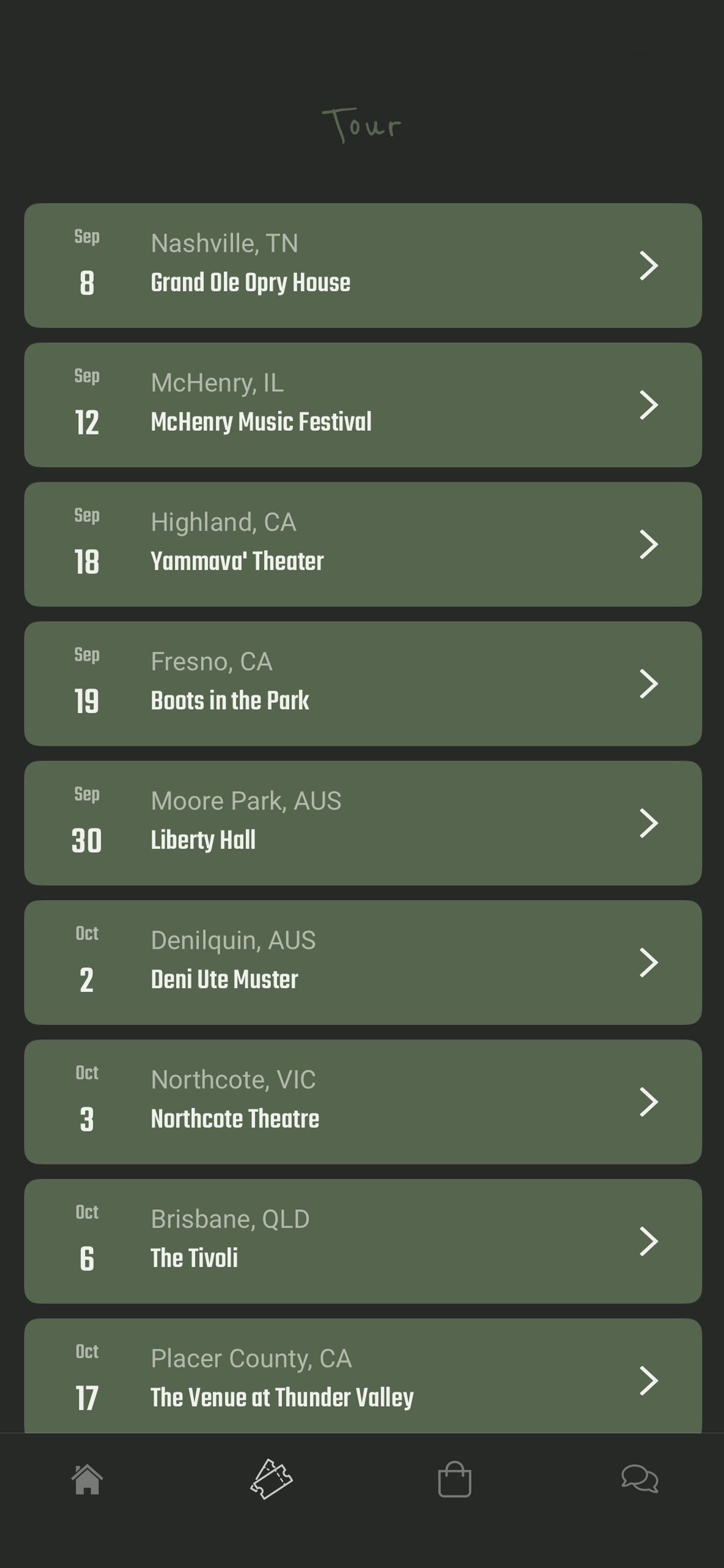View the Deni Ute Muster date
724x1568 pixels.
point(363,963)
